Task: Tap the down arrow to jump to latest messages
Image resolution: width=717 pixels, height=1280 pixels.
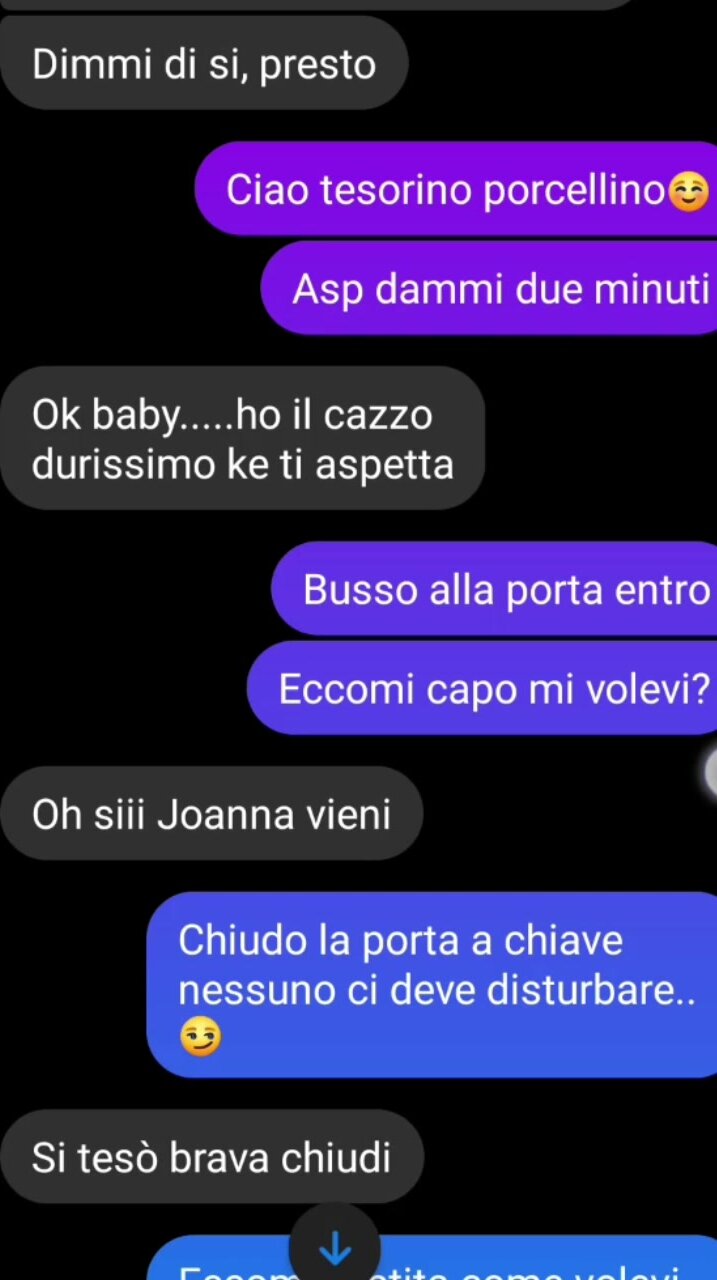Action: 334,1246
